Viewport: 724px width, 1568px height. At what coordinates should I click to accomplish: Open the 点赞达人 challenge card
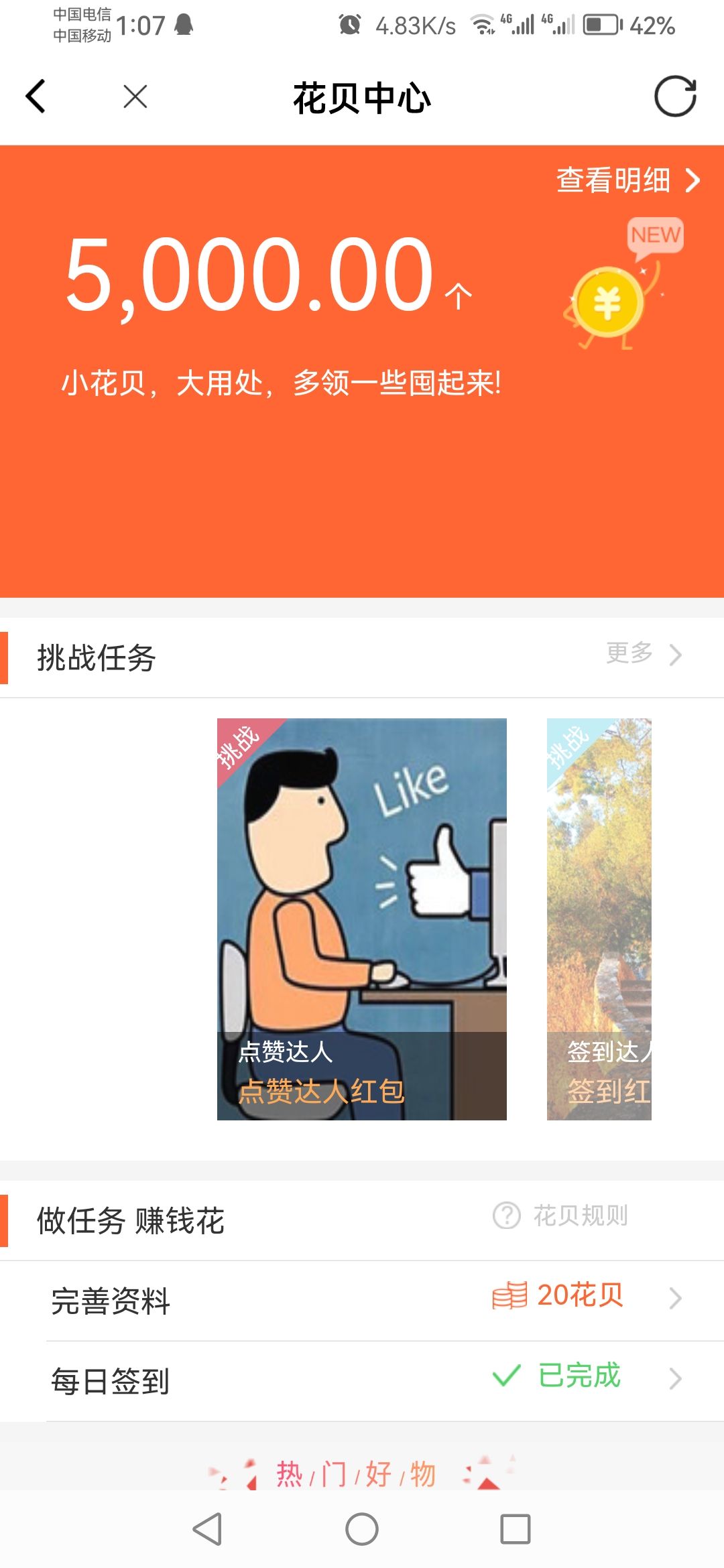(361, 918)
